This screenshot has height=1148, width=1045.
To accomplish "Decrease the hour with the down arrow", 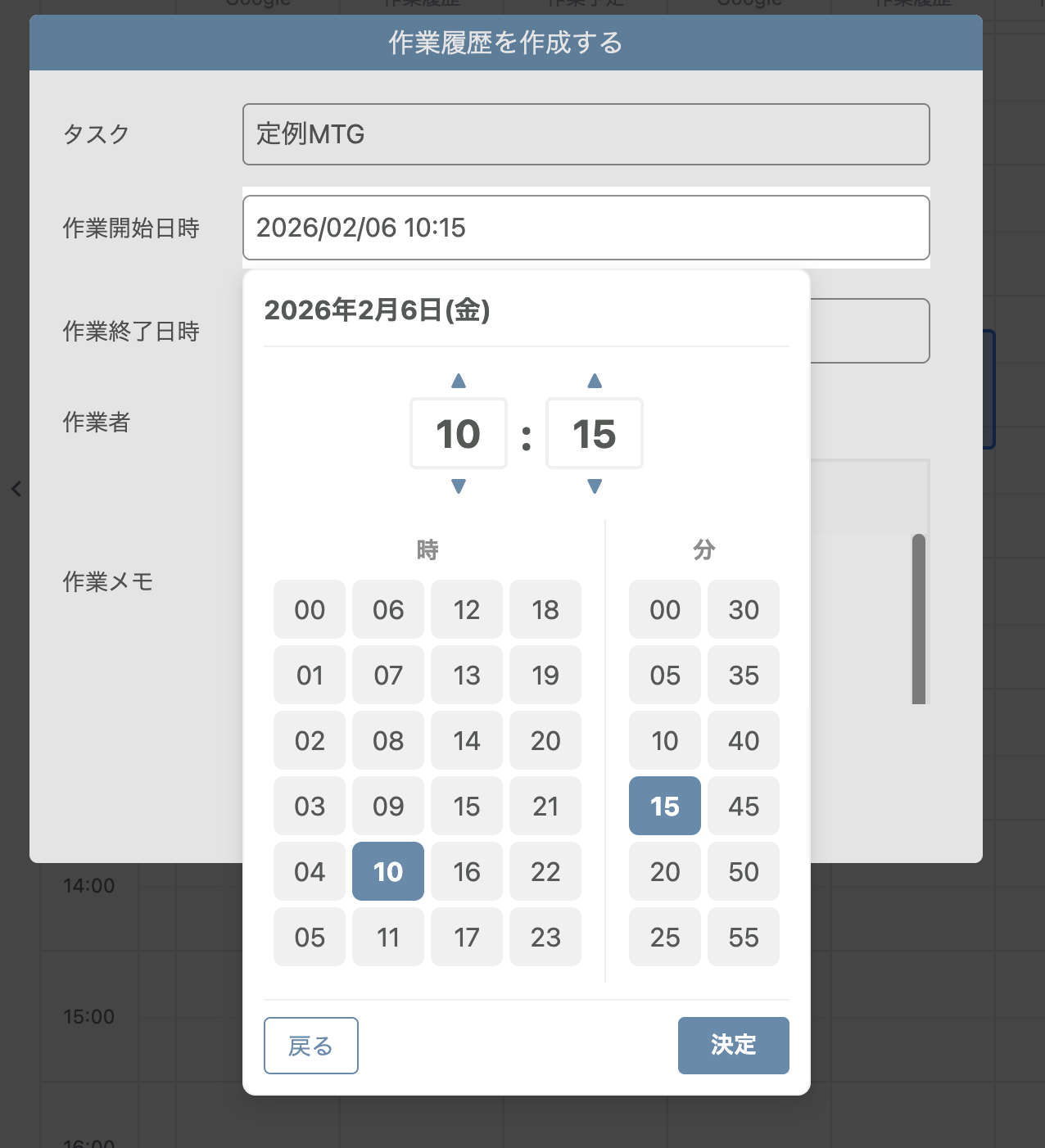I will [x=459, y=486].
